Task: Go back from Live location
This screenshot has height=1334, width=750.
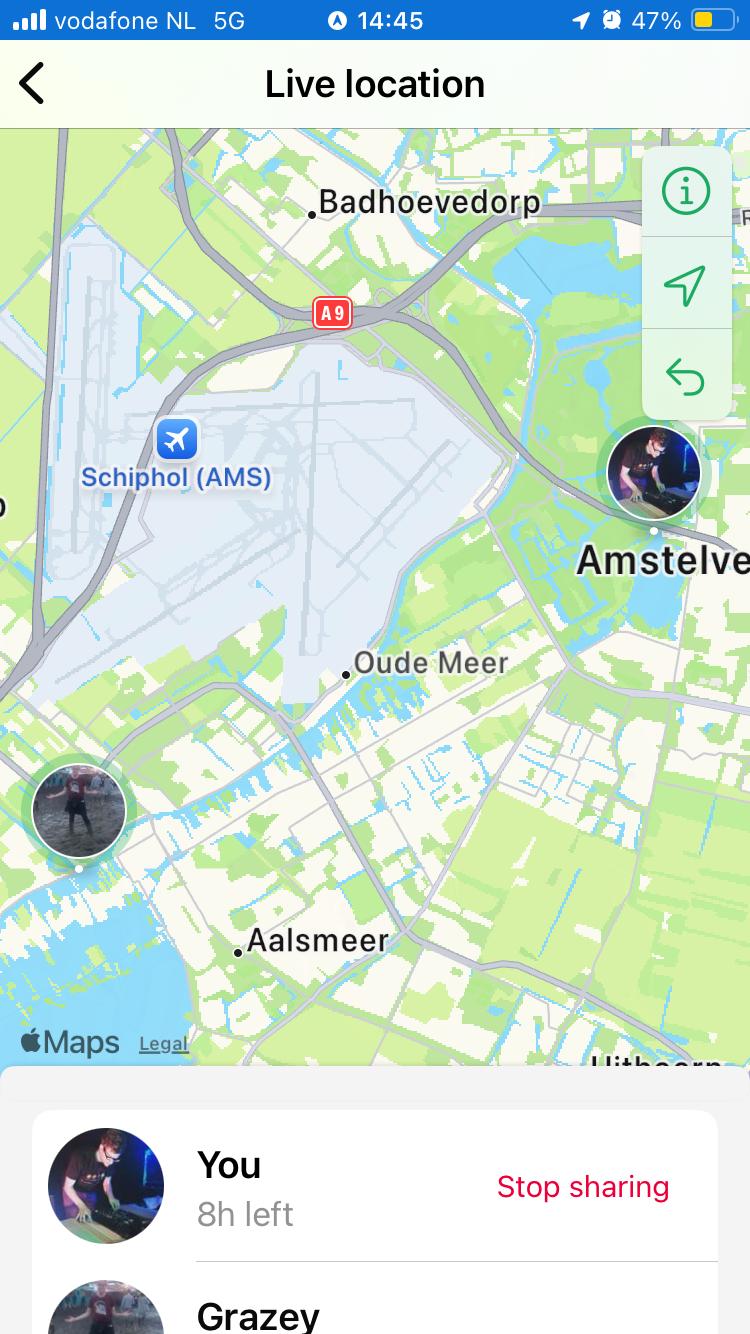Action: tap(32, 84)
